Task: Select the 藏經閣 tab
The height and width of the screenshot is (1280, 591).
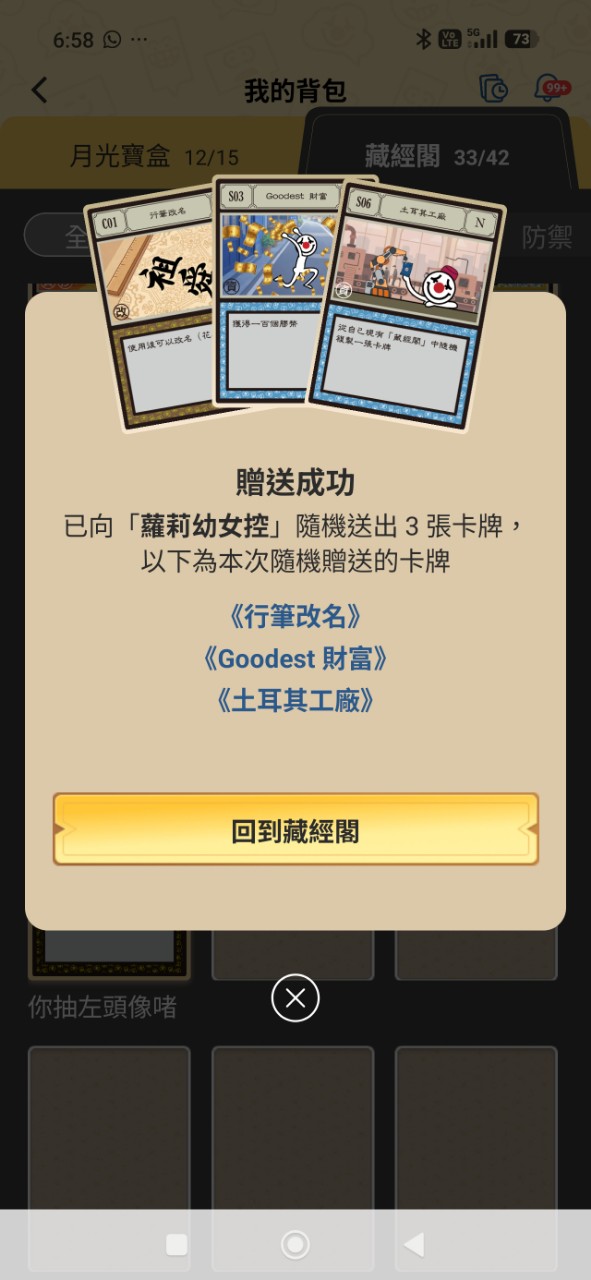Action: click(x=437, y=155)
